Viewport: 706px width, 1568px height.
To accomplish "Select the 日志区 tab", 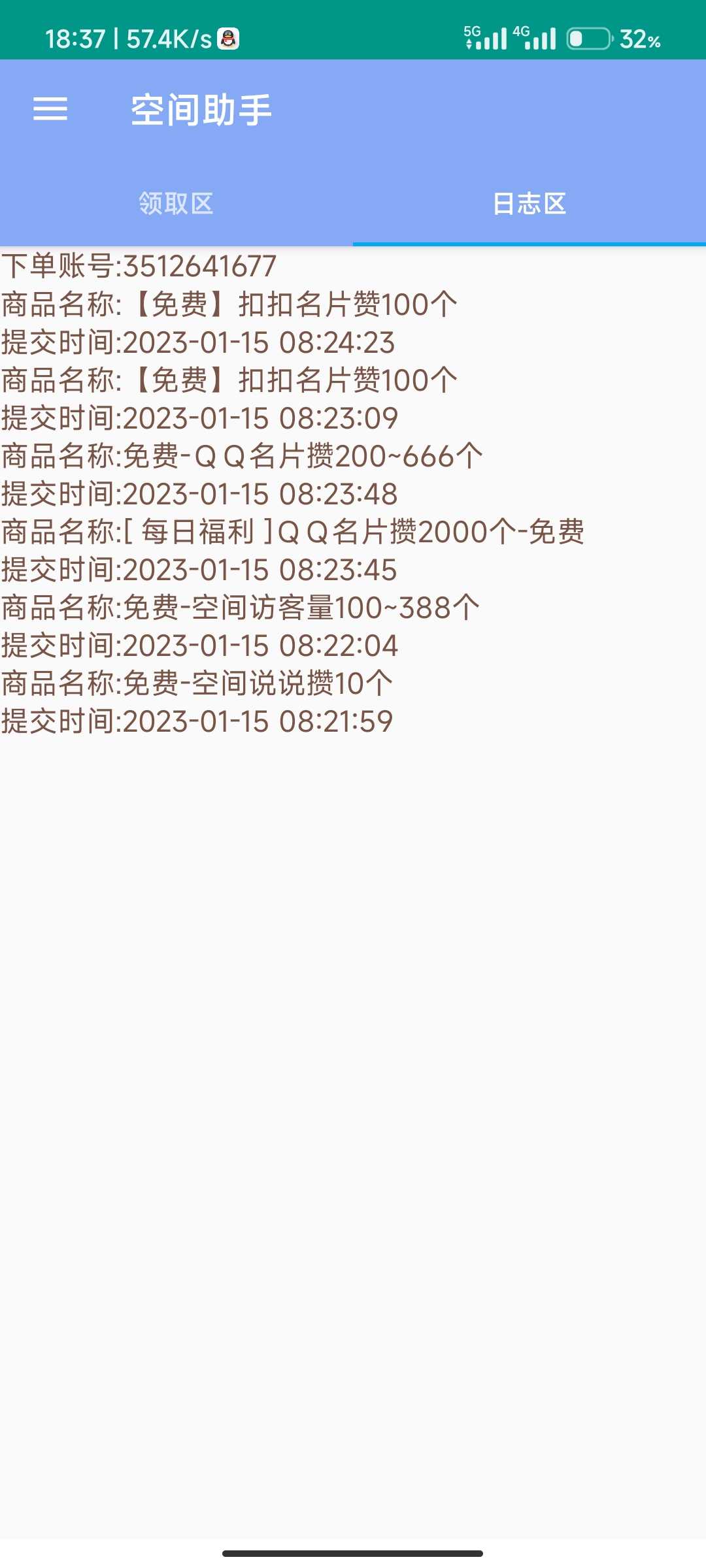I will click(x=529, y=204).
